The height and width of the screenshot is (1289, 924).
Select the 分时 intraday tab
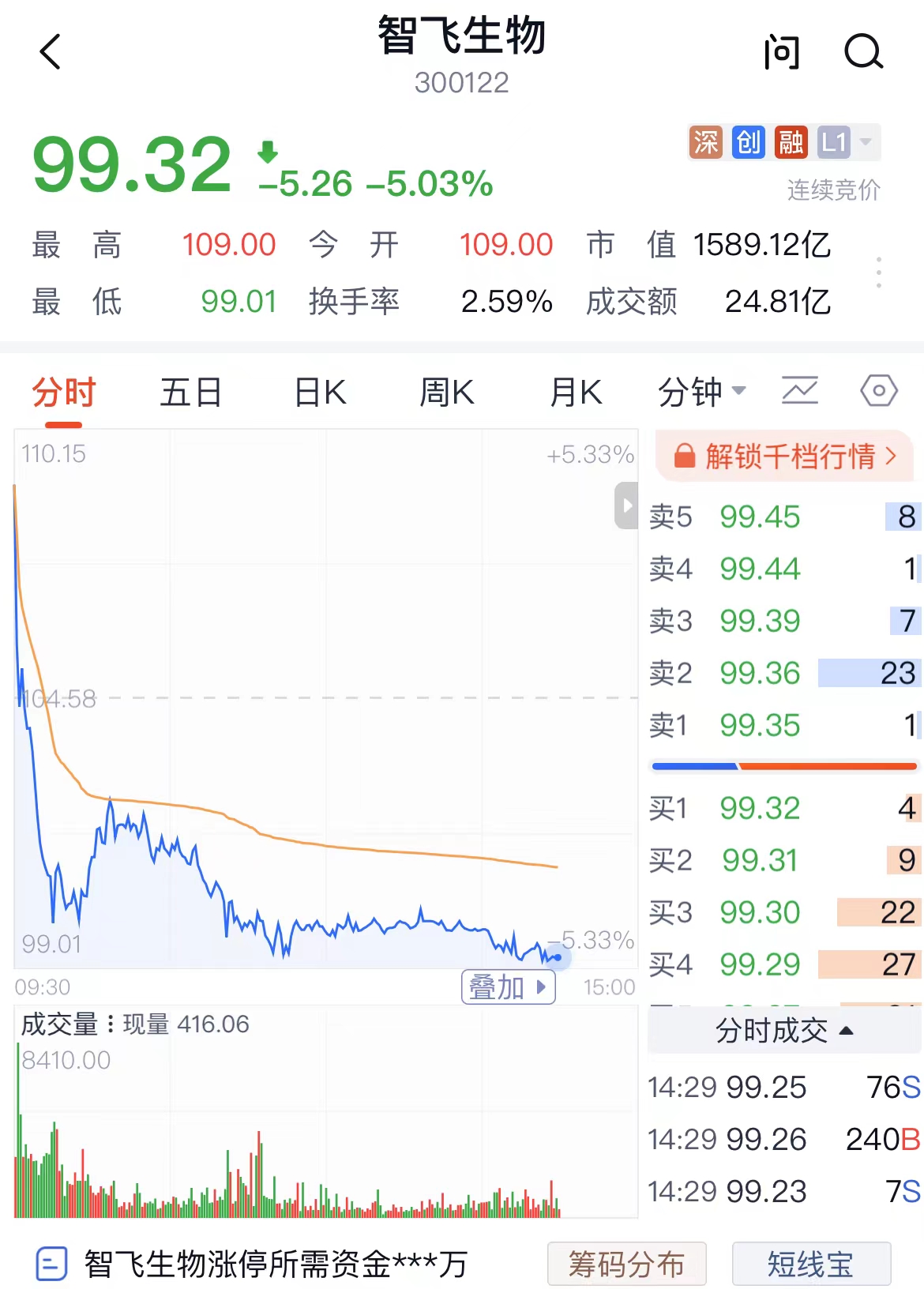click(x=63, y=392)
